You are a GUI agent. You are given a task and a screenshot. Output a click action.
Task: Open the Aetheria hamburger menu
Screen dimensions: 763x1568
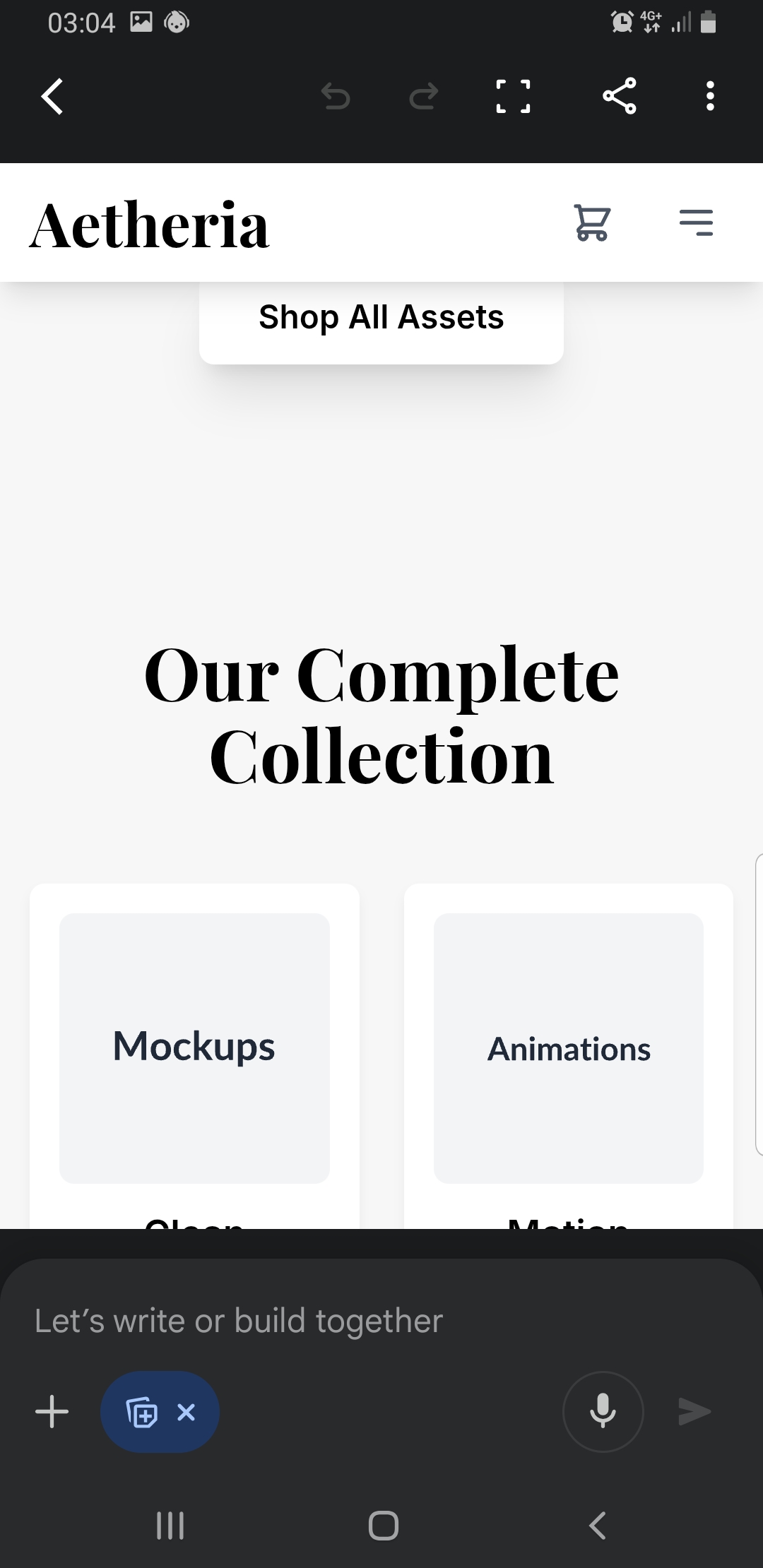click(x=696, y=222)
